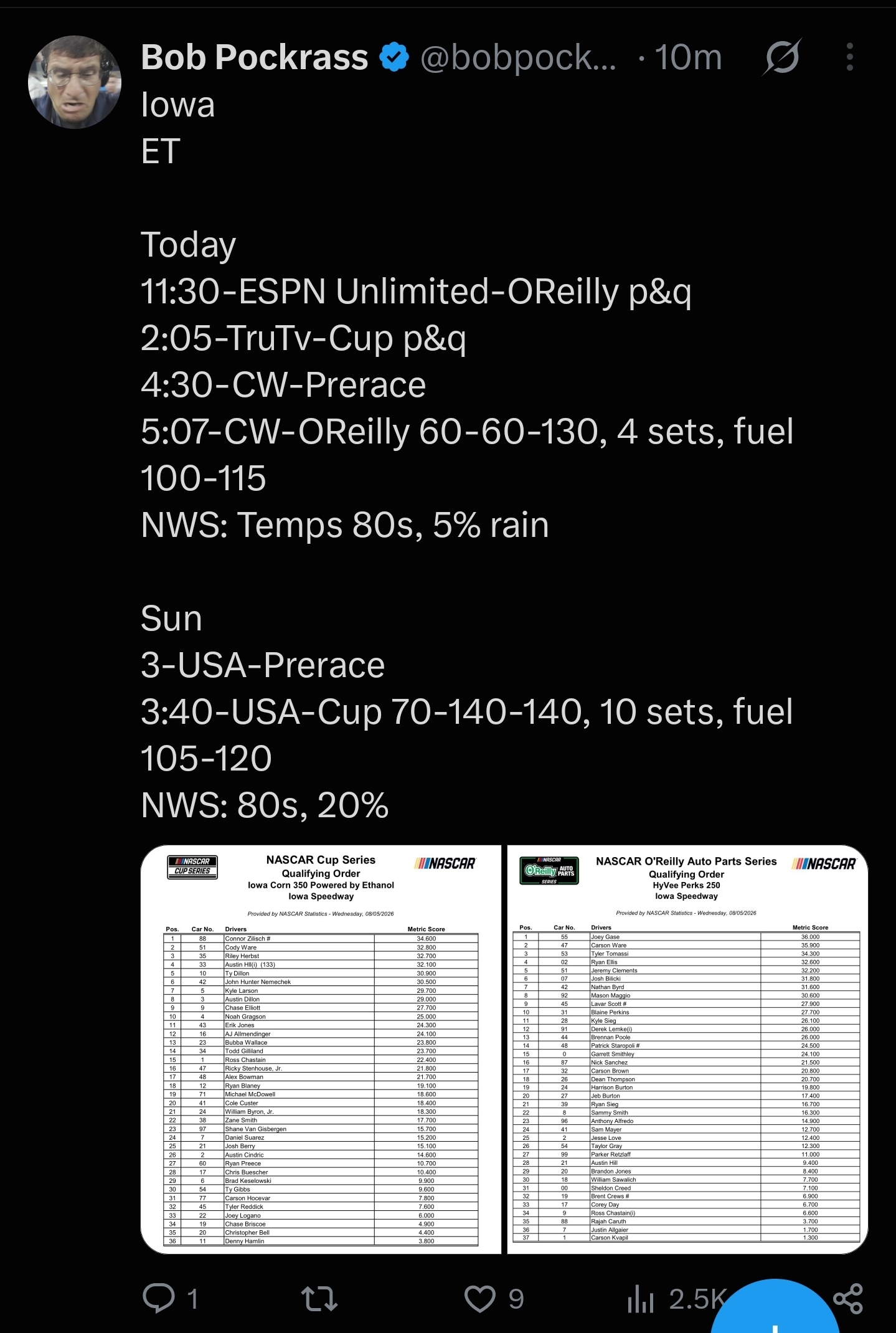Open the O'Reilly Auto Parts Series qualifying image
The width and height of the screenshot is (896, 1333).
(687, 1049)
